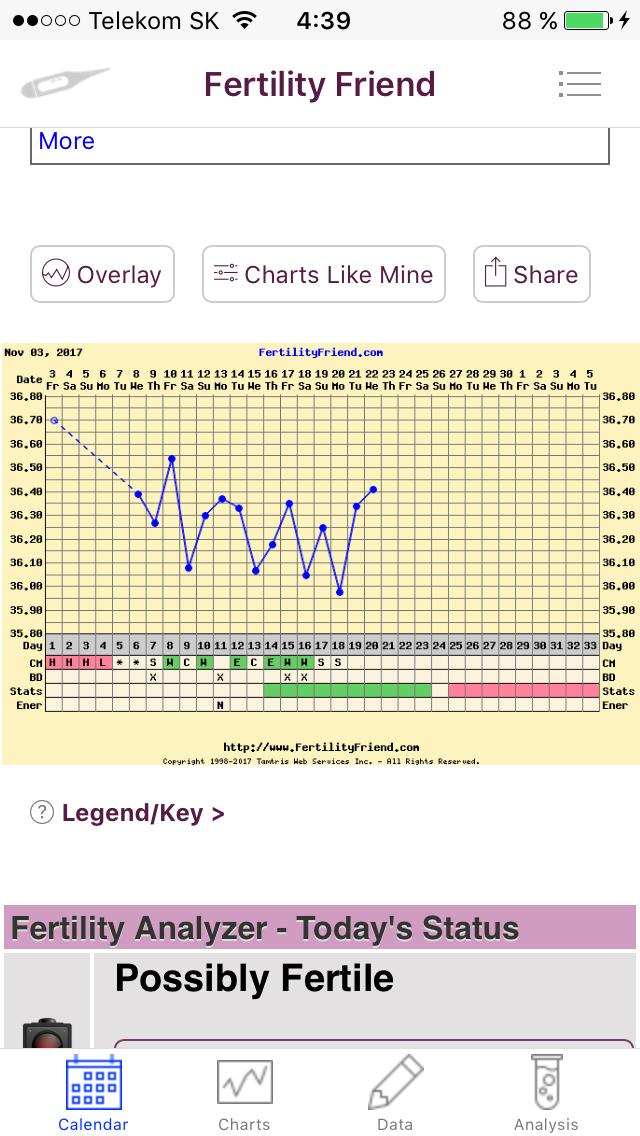Open the Overlay chart option
Screen dimensions: 640x1136
[103, 274]
